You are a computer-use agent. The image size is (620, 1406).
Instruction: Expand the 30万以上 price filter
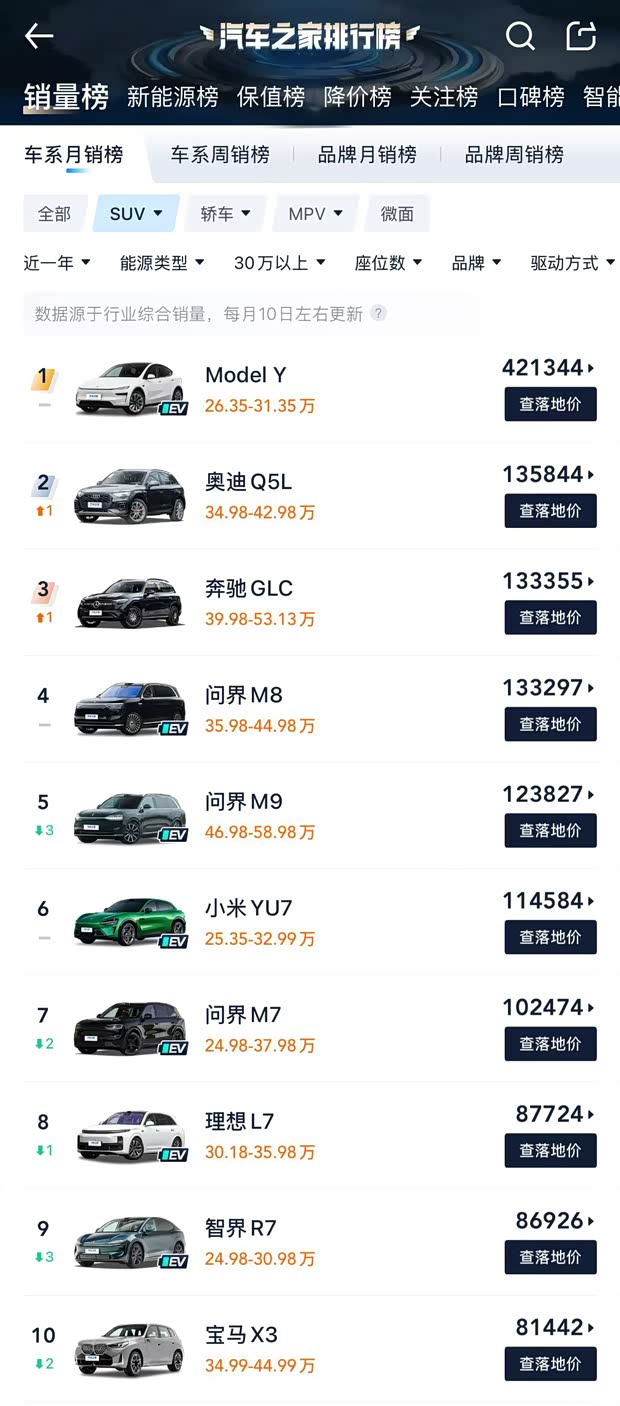point(280,263)
